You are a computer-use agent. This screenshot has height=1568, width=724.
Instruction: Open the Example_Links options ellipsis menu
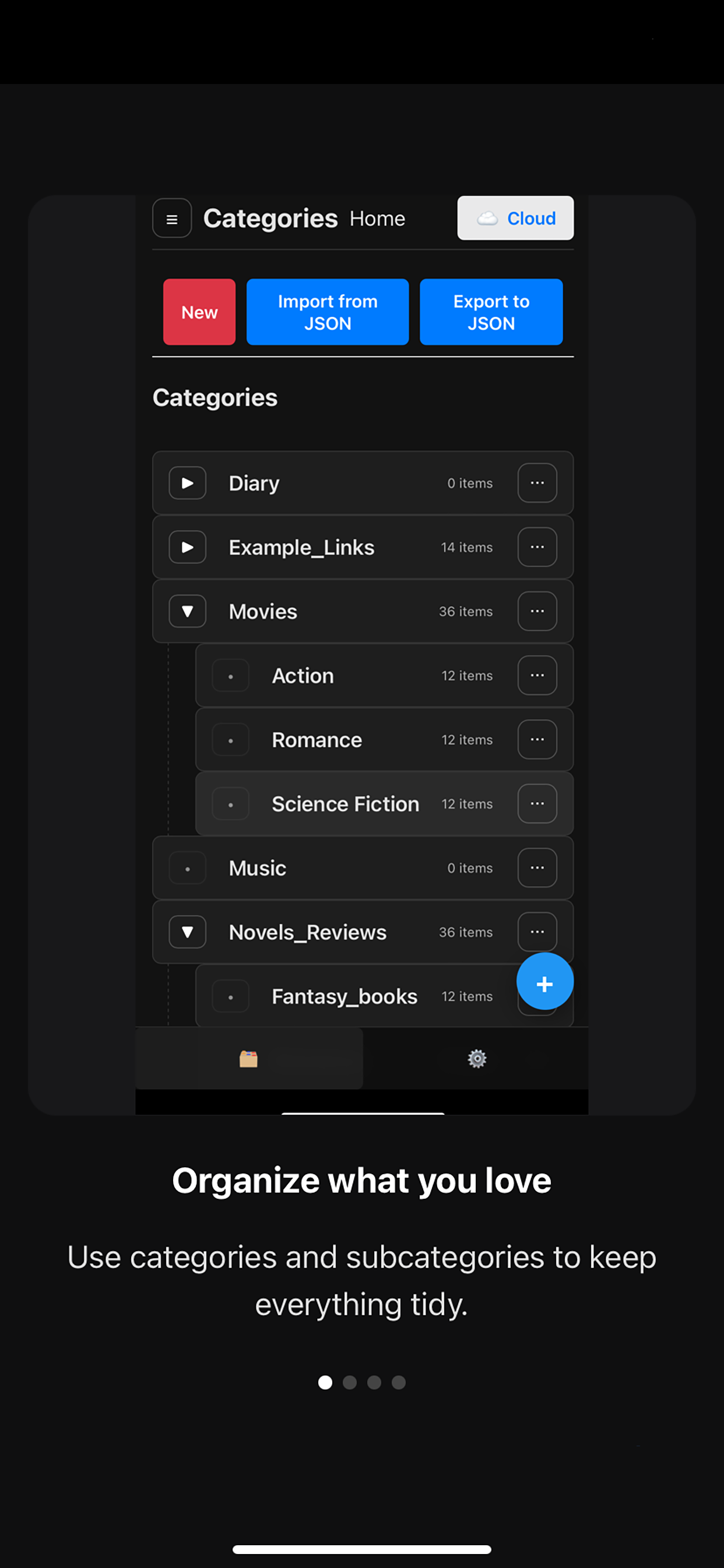[537, 547]
